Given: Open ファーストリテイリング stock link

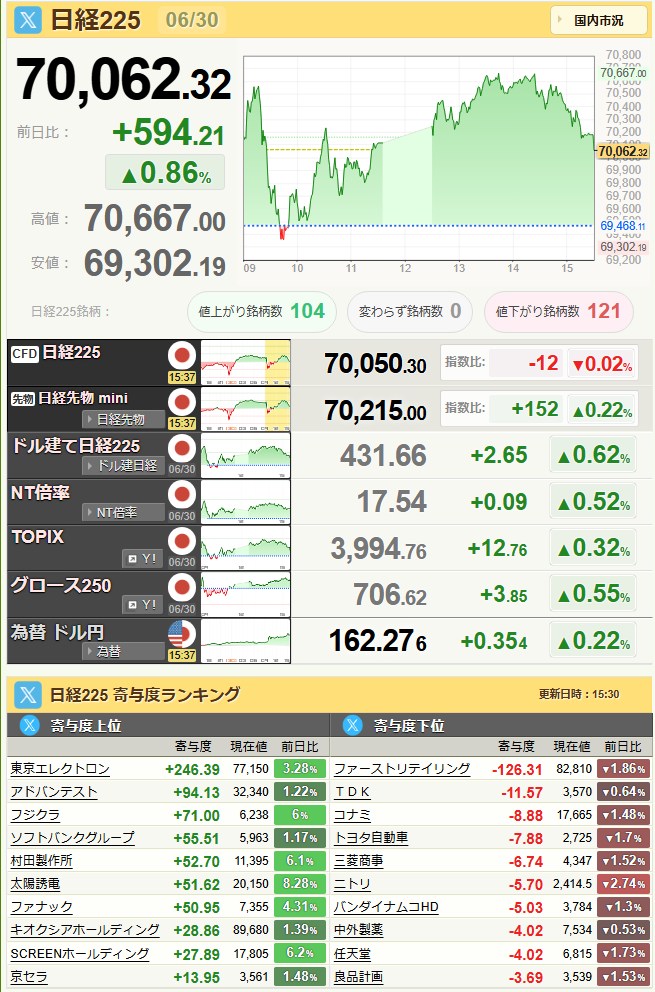Looking at the screenshot, I should (402, 769).
